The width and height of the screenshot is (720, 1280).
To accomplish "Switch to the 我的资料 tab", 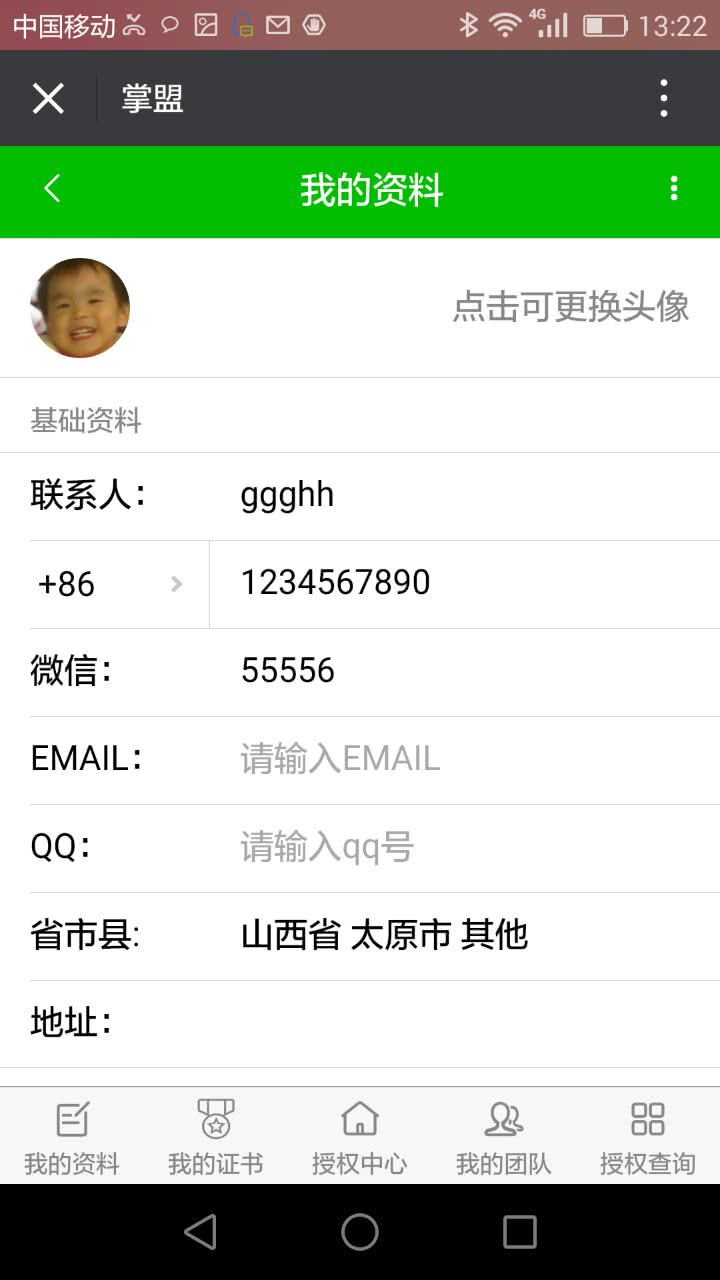I will 72,1138.
